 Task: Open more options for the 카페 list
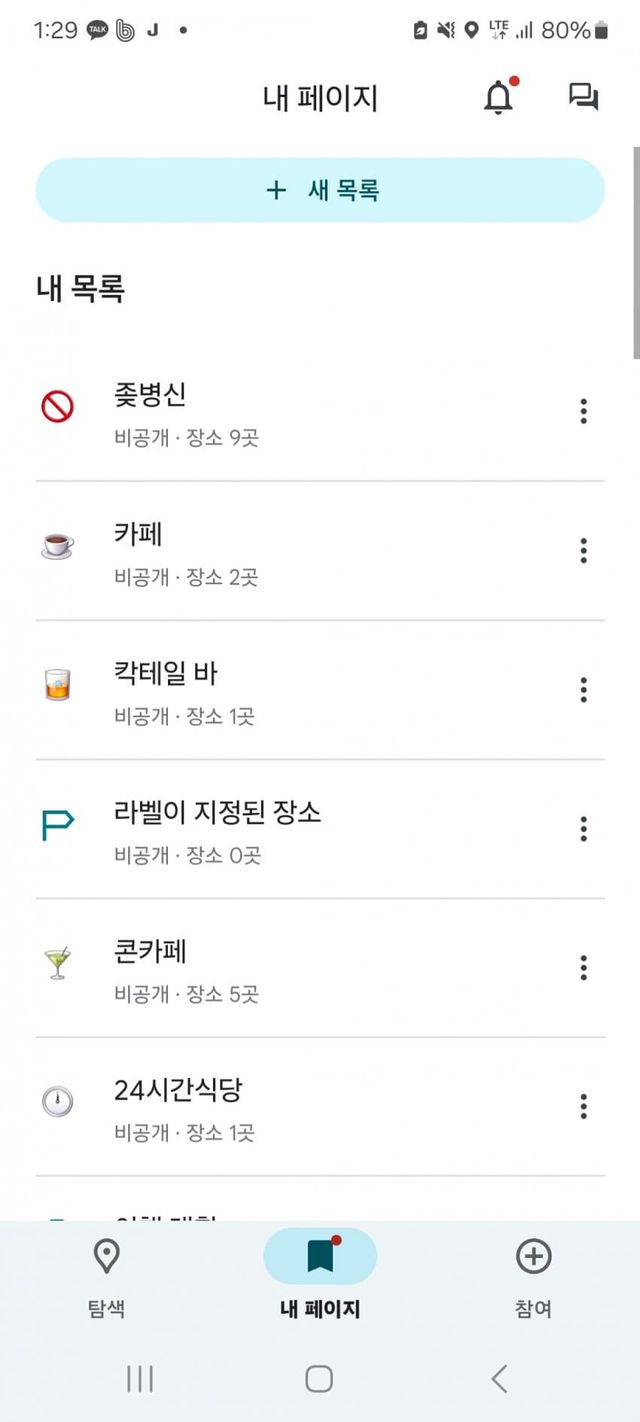(x=583, y=551)
